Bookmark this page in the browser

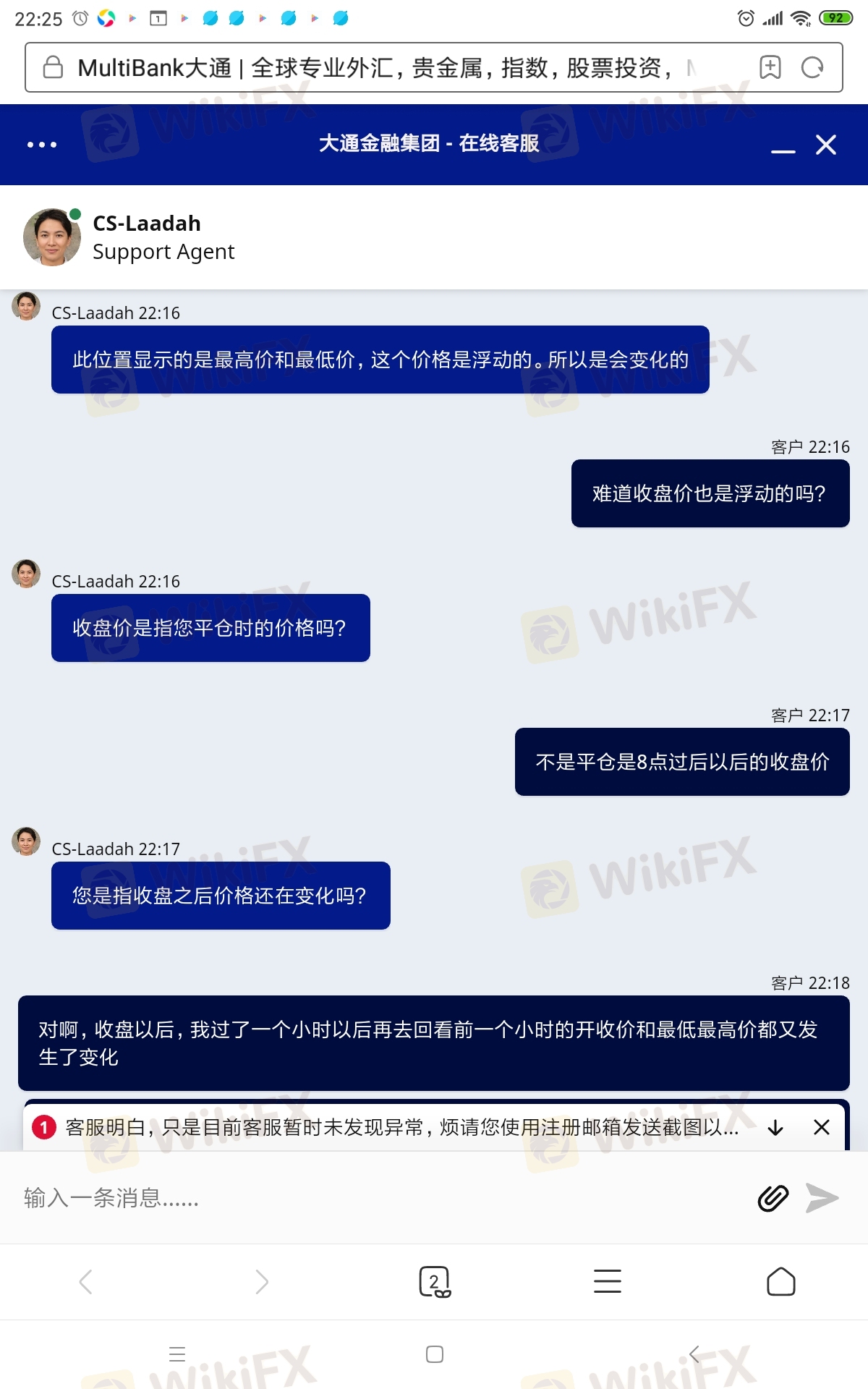click(770, 67)
